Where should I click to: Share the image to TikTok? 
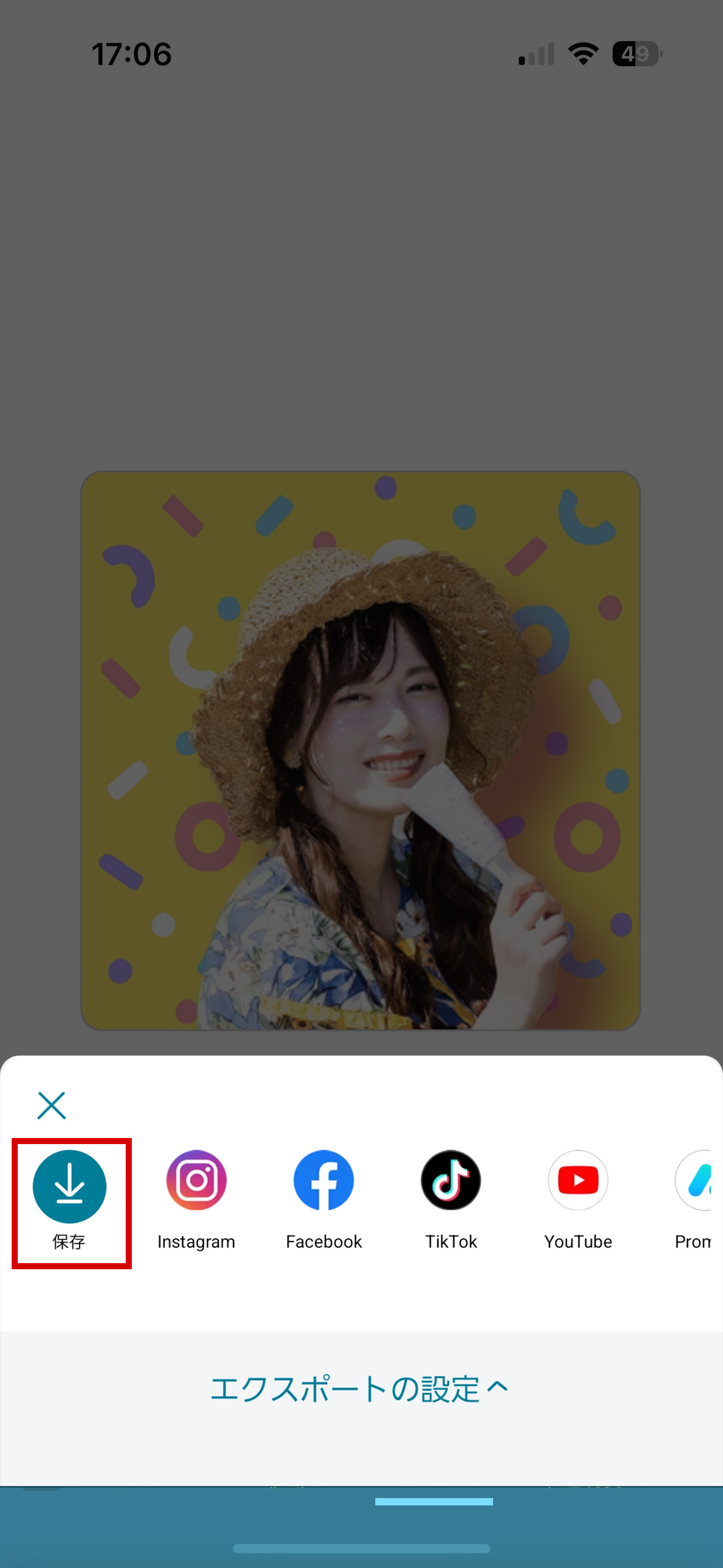click(x=451, y=1182)
